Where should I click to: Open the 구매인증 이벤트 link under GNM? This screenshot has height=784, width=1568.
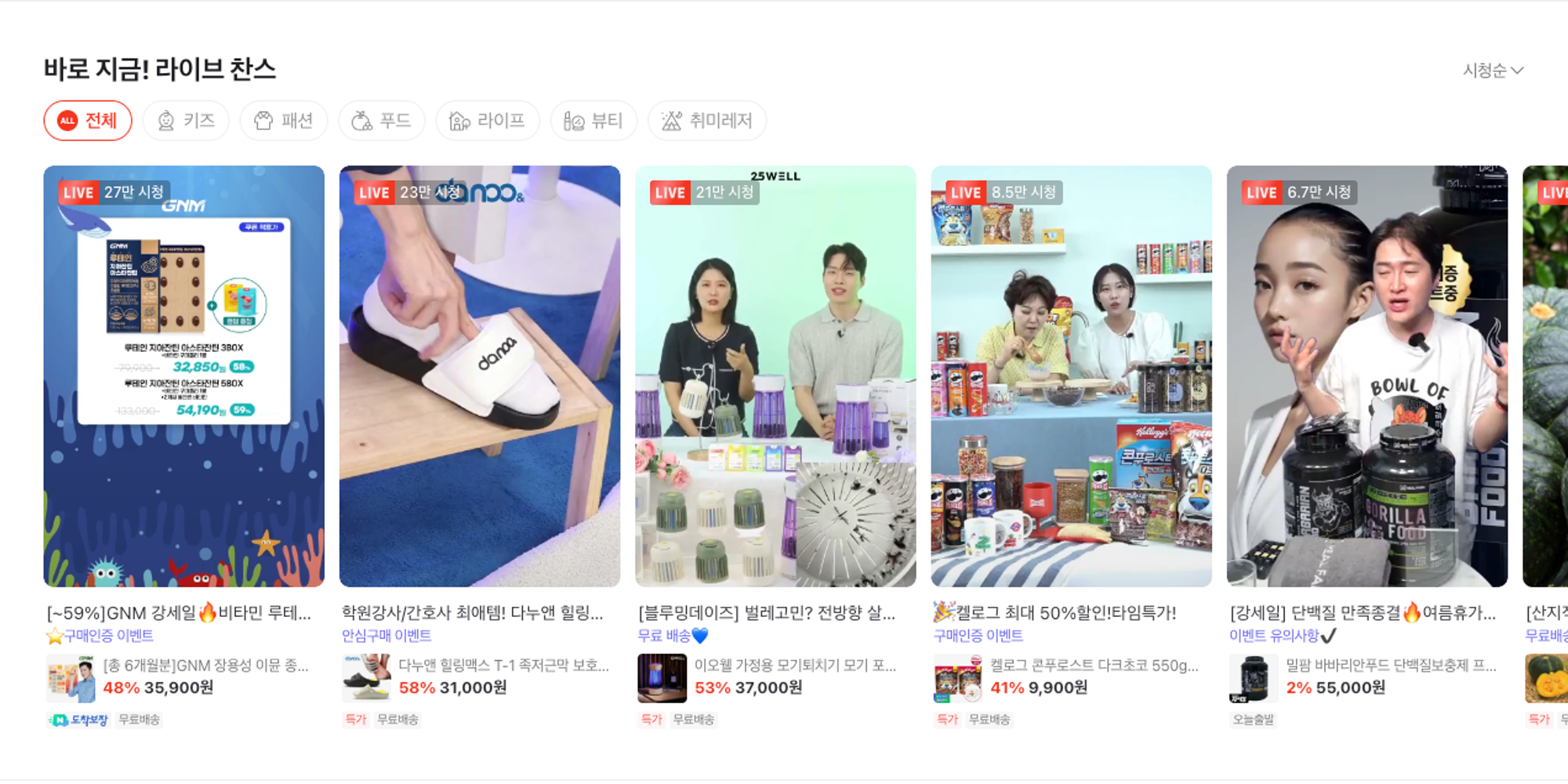[107, 636]
